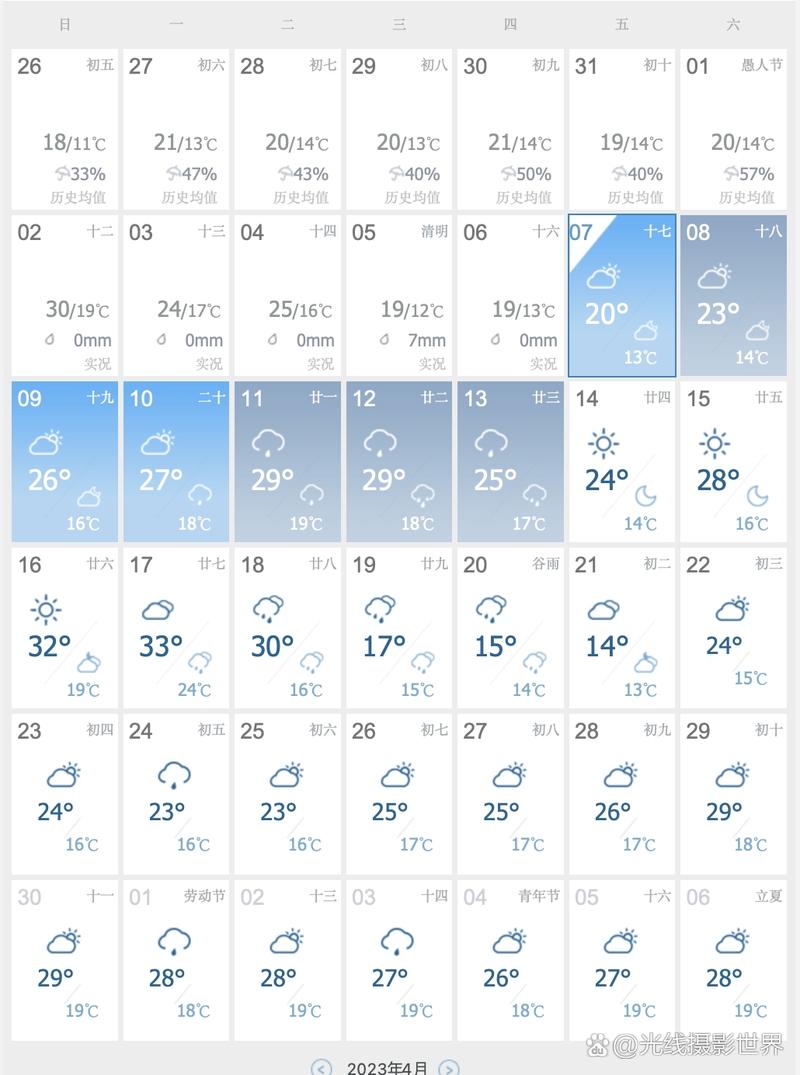Select April 24 forecast cell
This screenshot has height=1075, width=800.
(176, 794)
